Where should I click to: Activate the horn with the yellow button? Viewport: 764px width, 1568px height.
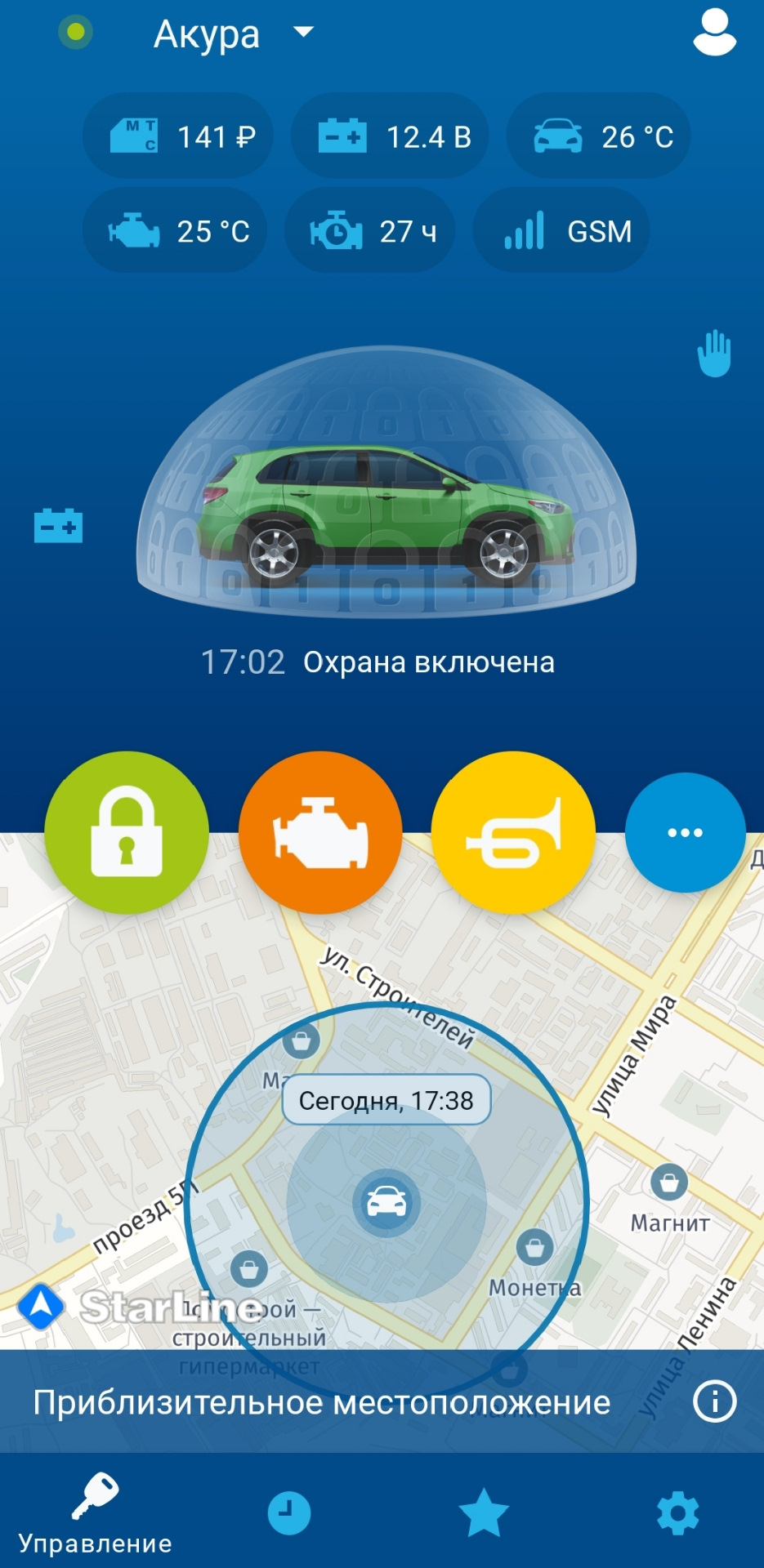(514, 831)
